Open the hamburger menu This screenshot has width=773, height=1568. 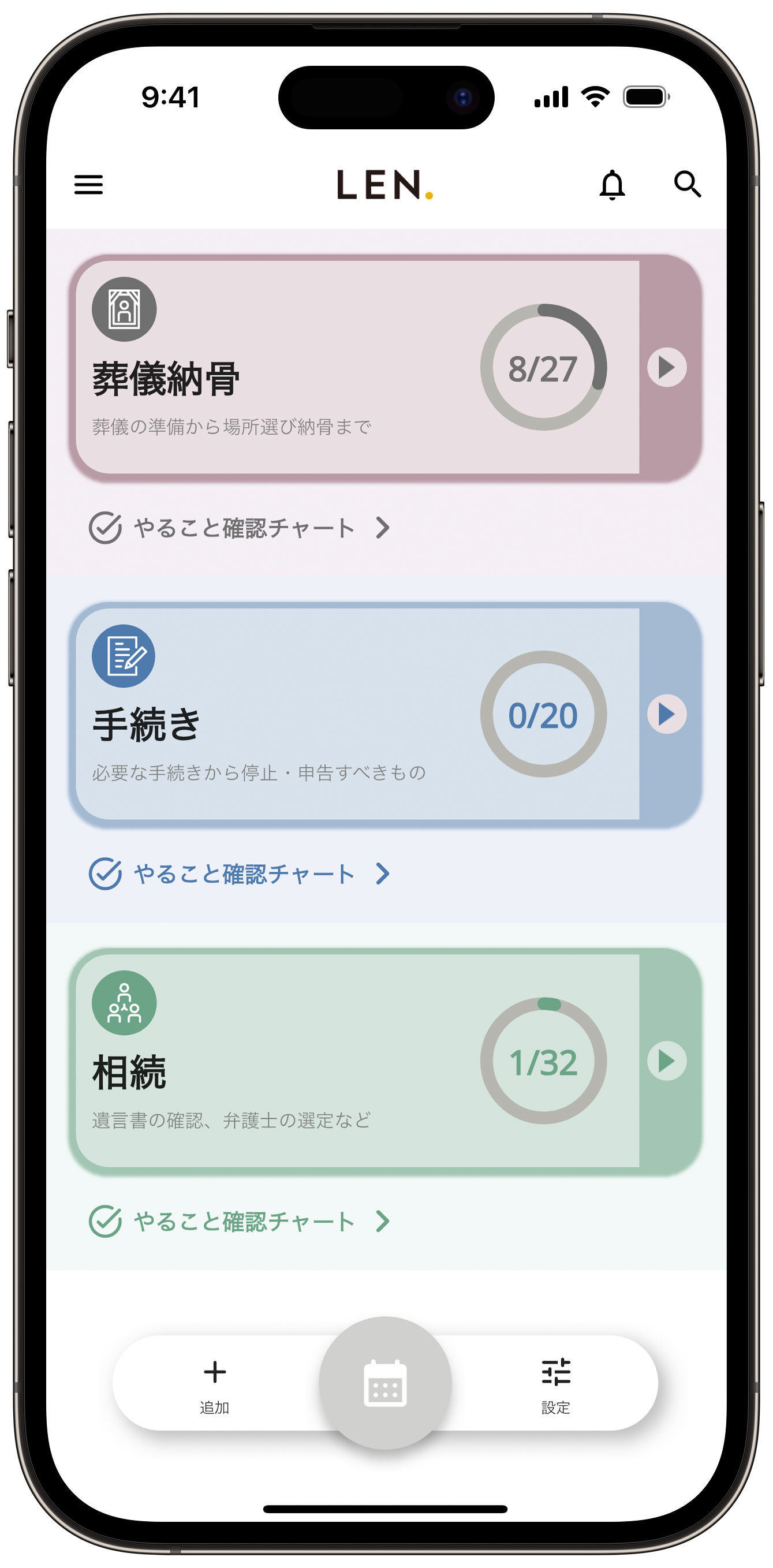point(88,184)
